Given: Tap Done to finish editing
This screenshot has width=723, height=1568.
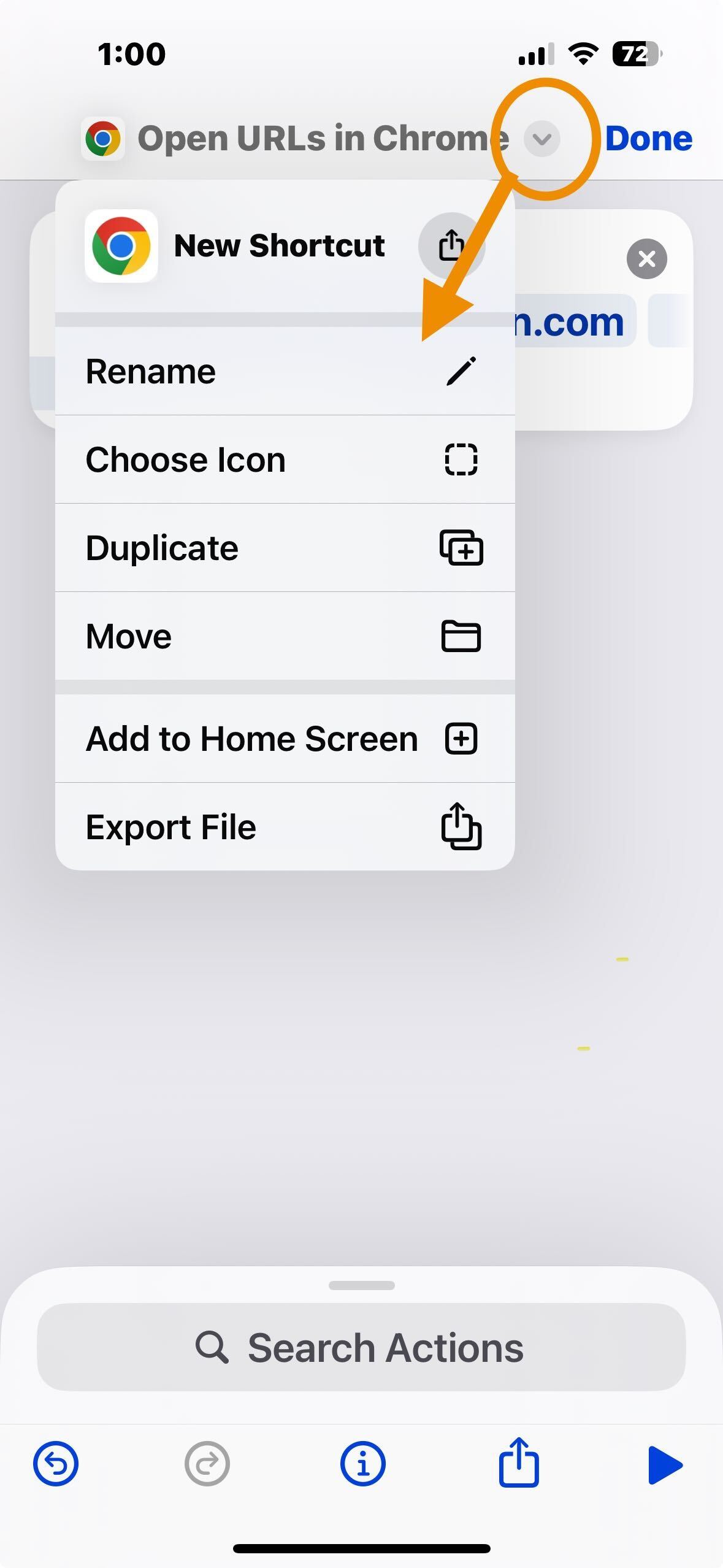Looking at the screenshot, I should point(648,139).
